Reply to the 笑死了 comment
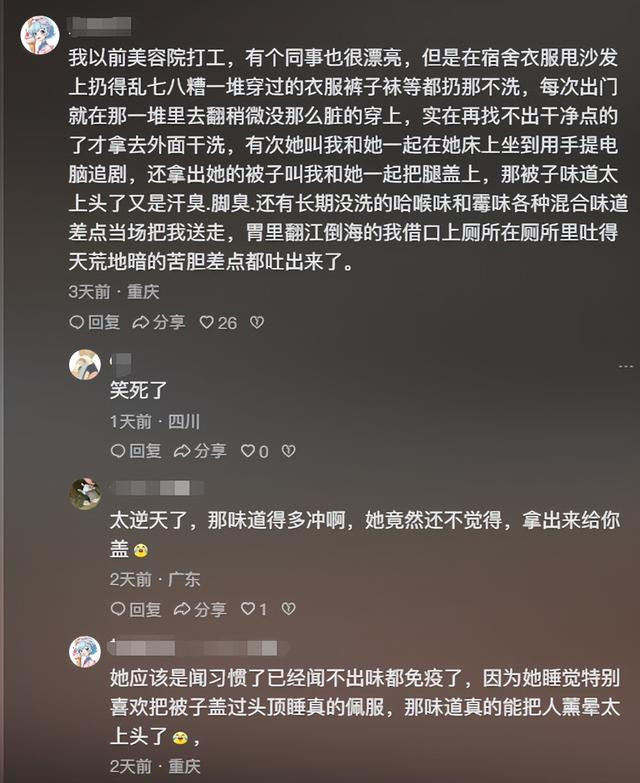Screen dimensions: 640x783 click(x=135, y=451)
